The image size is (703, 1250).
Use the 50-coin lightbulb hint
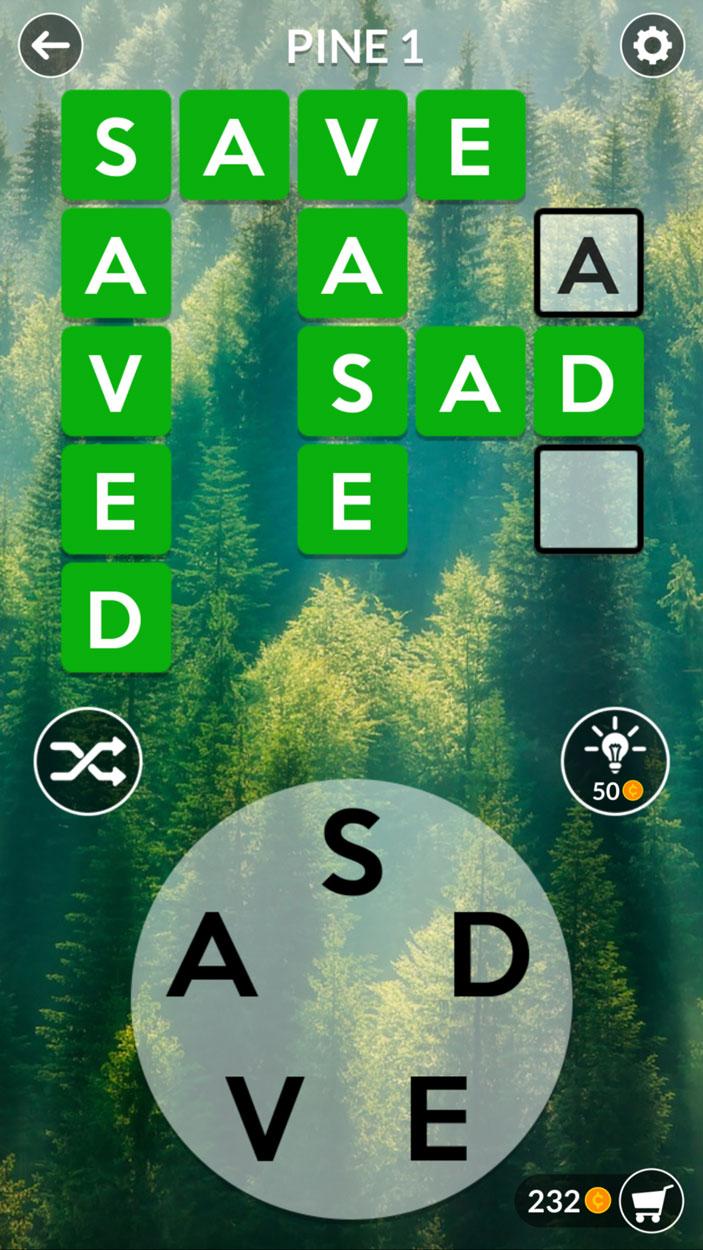614,762
